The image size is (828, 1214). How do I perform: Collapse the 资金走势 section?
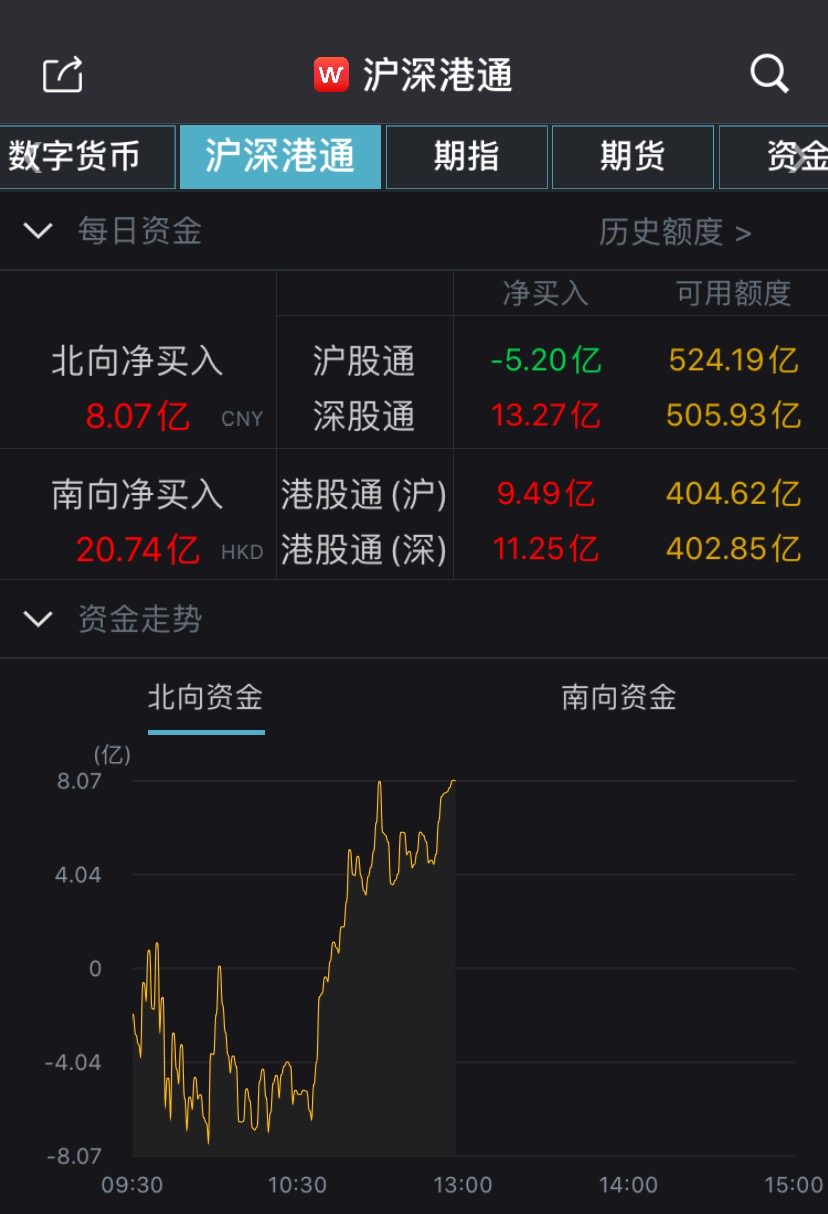(x=38, y=620)
